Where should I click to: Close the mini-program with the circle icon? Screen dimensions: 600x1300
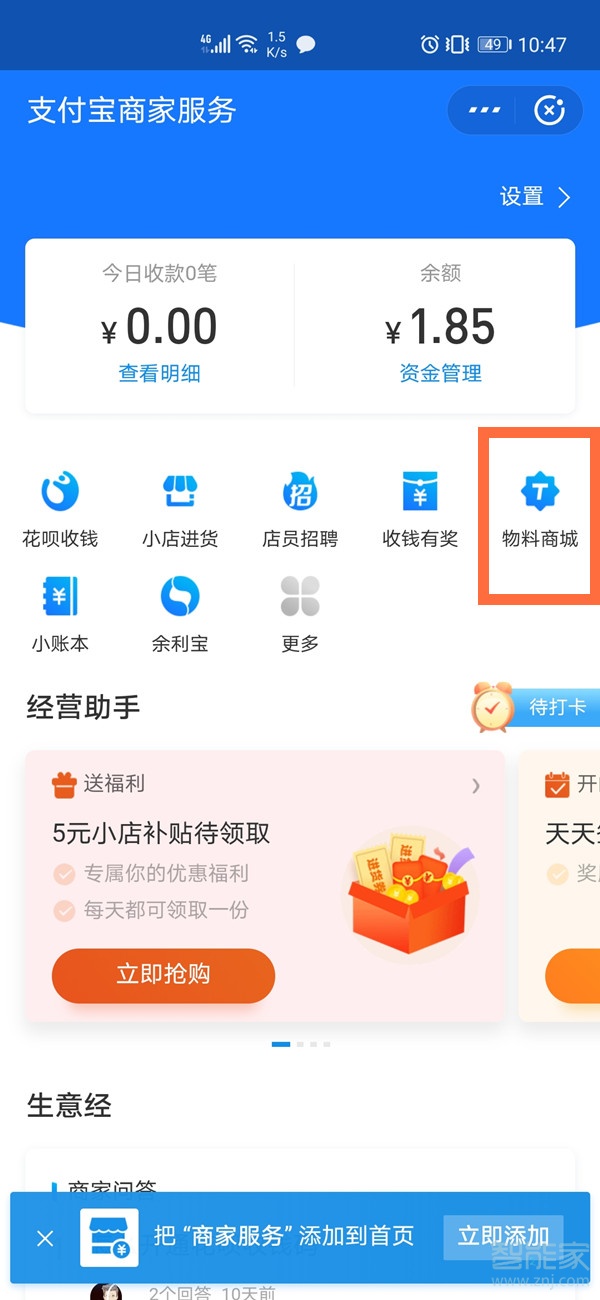[549, 110]
